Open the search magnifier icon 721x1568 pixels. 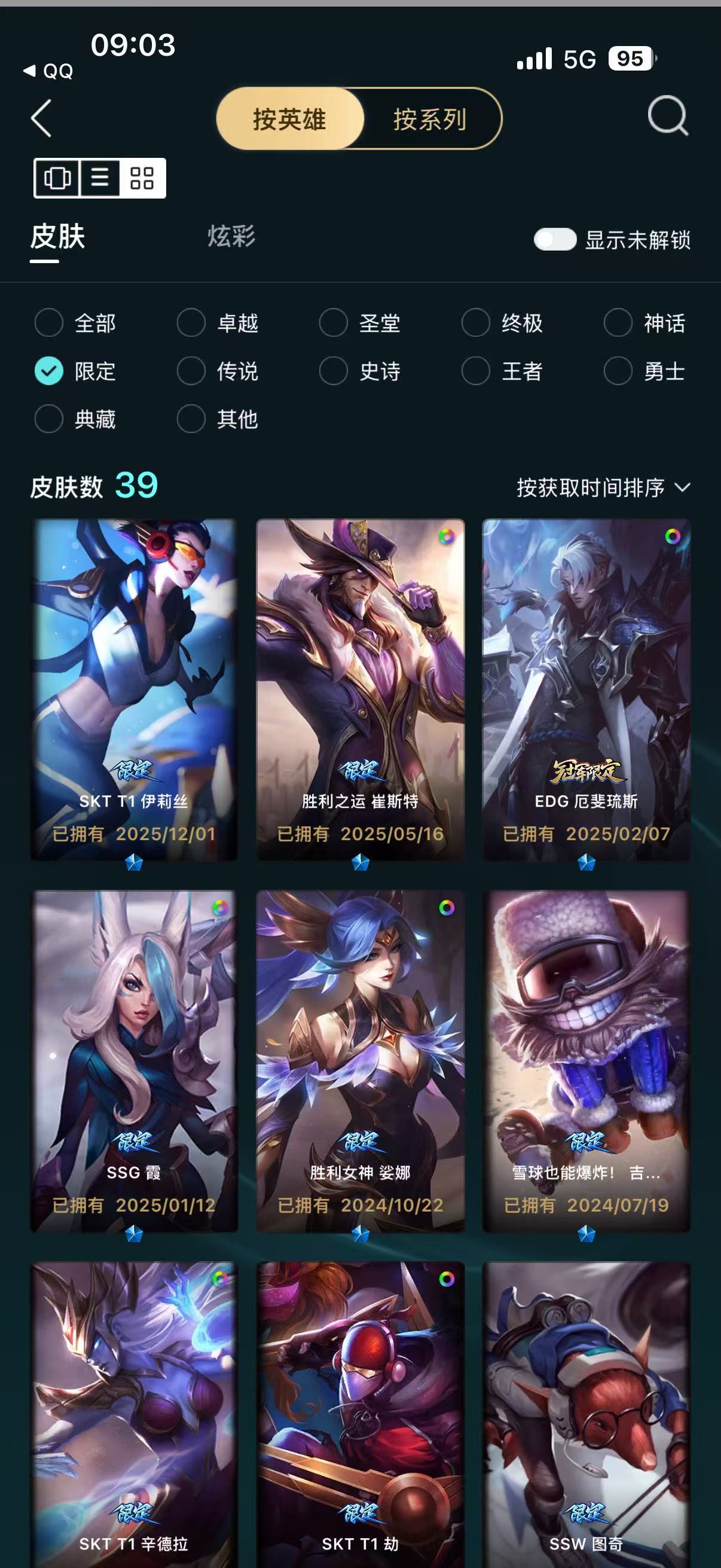[667, 115]
